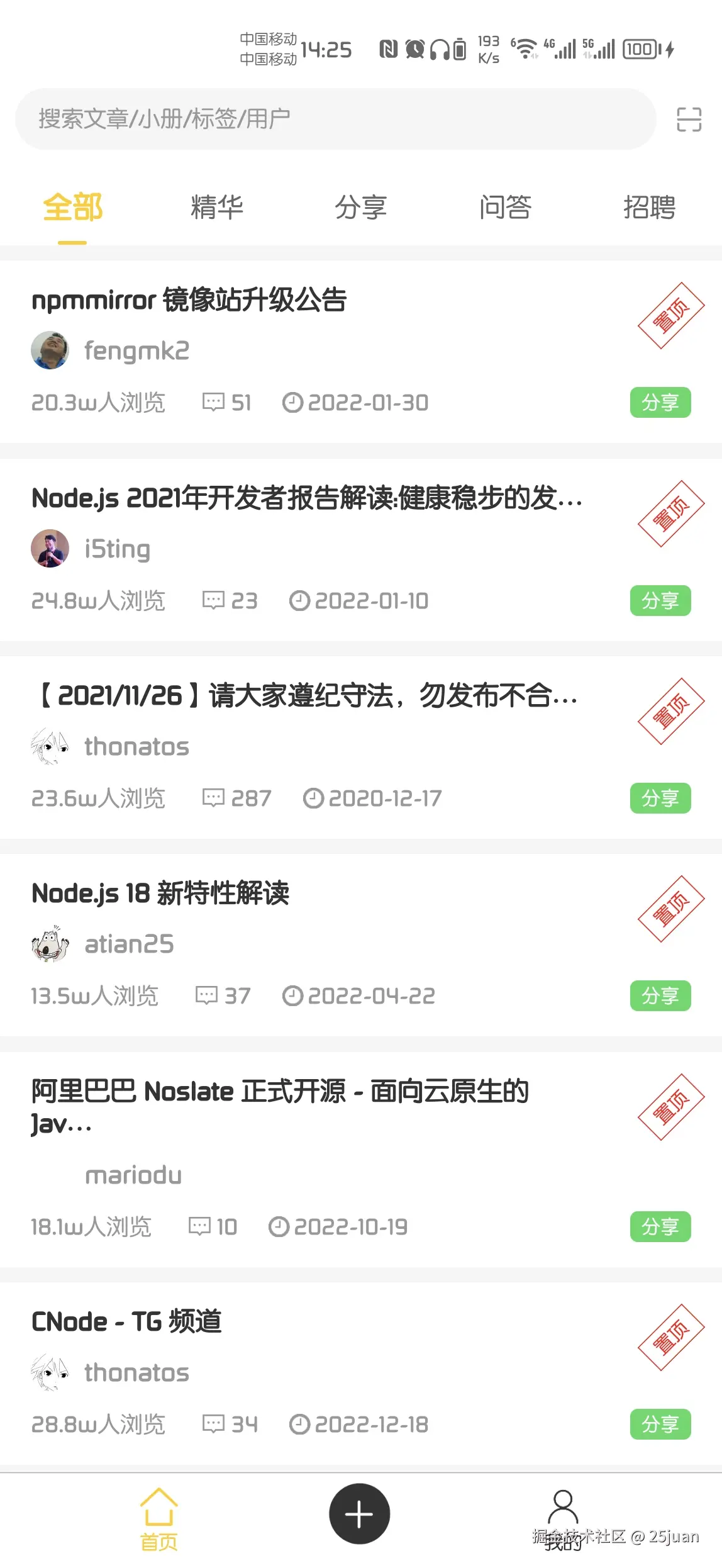The height and width of the screenshot is (1568, 722).
Task: Click the 分享 button on Node.js 18 post
Action: pyautogui.click(x=660, y=995)
